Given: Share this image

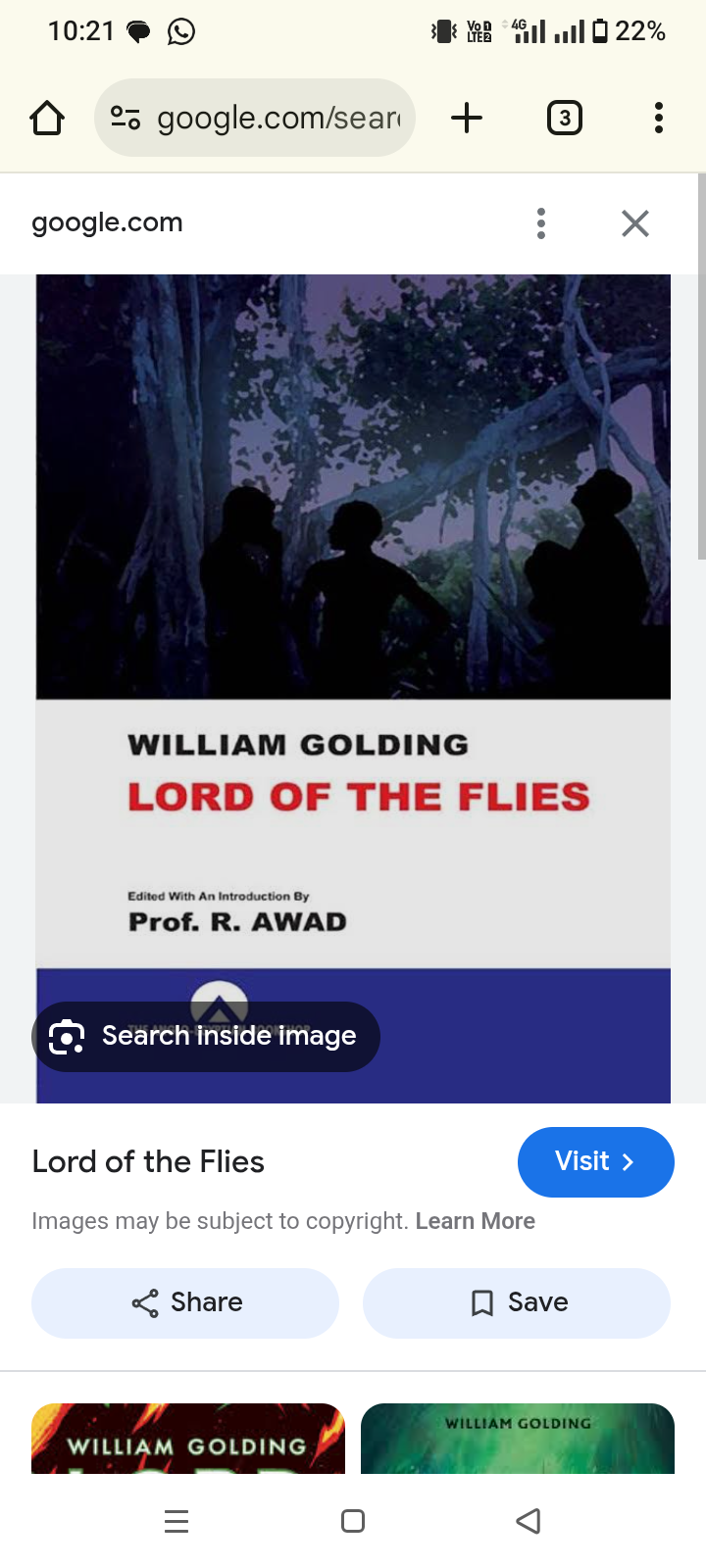Looking at the screenshot, I should pyautogui.click(x=185, y=1302).
